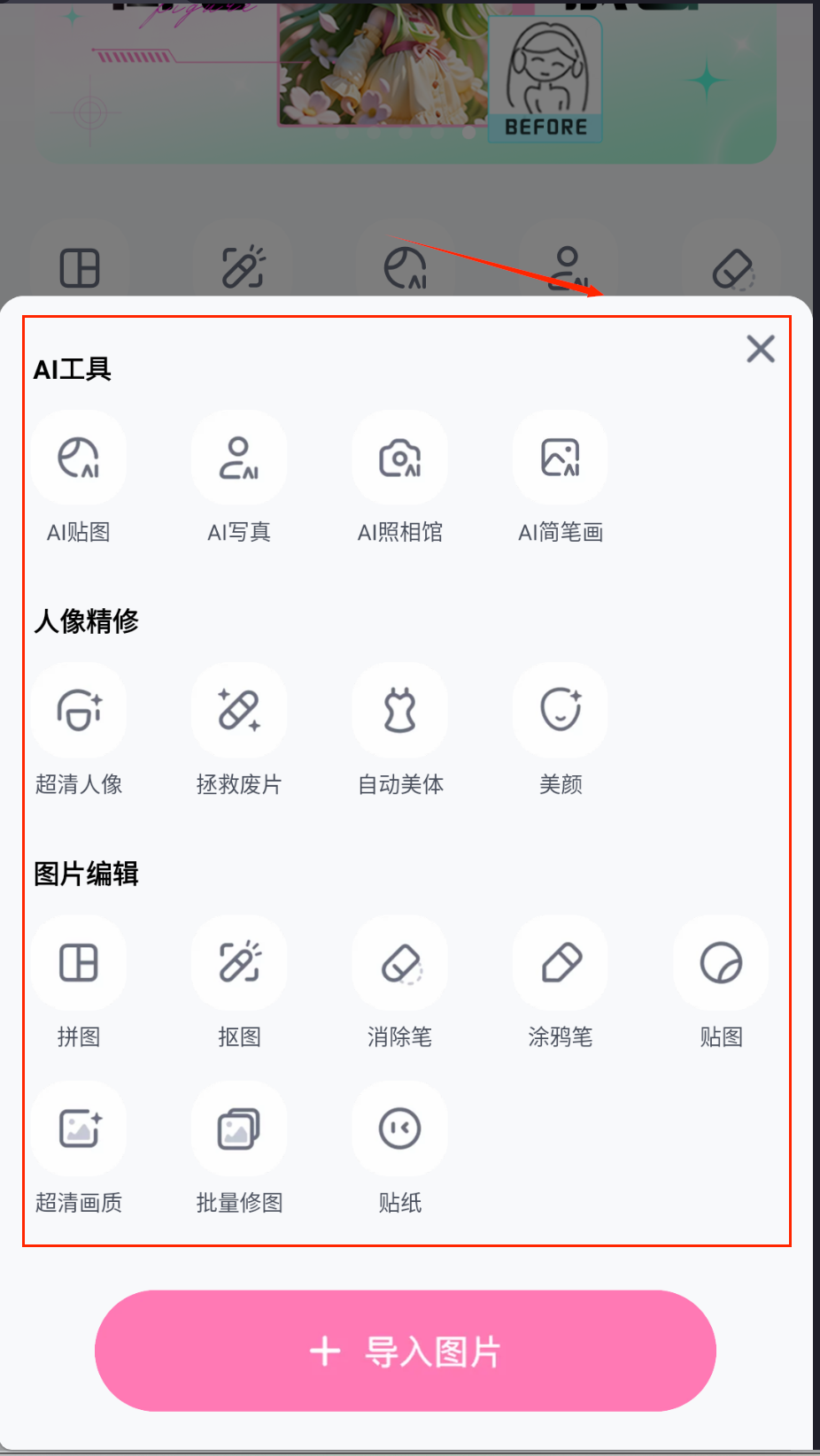Open the AI贴图 tool
The height and width of the screenshot is (1456, 820).
[79, 458]
